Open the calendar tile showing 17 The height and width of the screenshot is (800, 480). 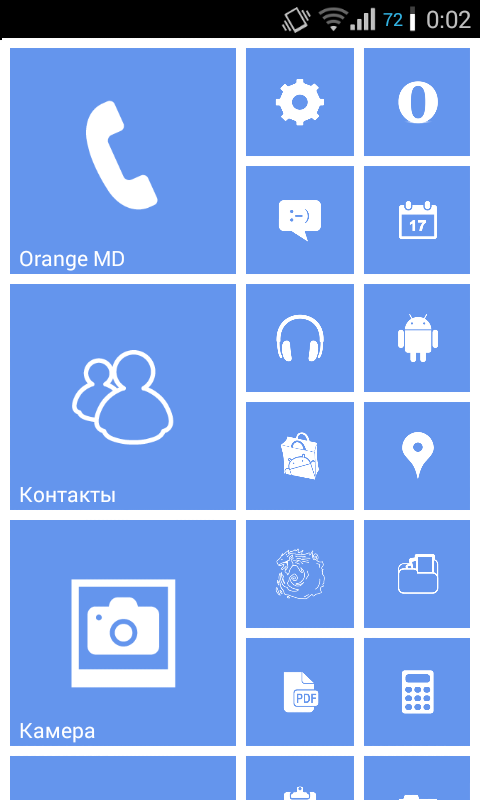417,220
